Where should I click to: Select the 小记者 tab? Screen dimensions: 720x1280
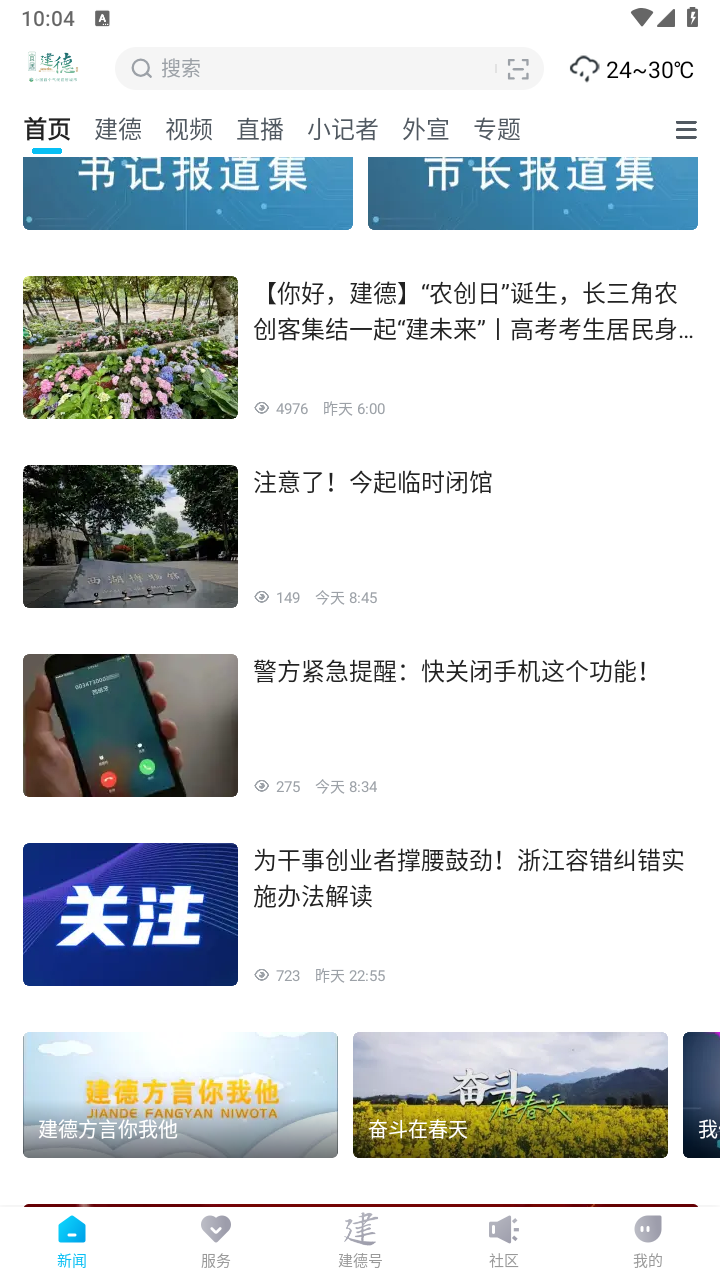(x=342, y=128)
